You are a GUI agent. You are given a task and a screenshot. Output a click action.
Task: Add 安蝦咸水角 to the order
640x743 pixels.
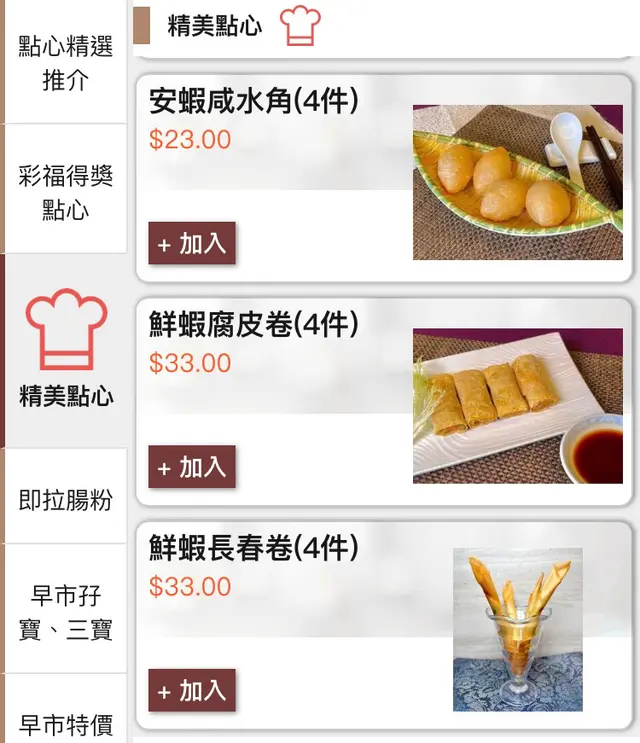pyautogui.click(x=192, y=243)
